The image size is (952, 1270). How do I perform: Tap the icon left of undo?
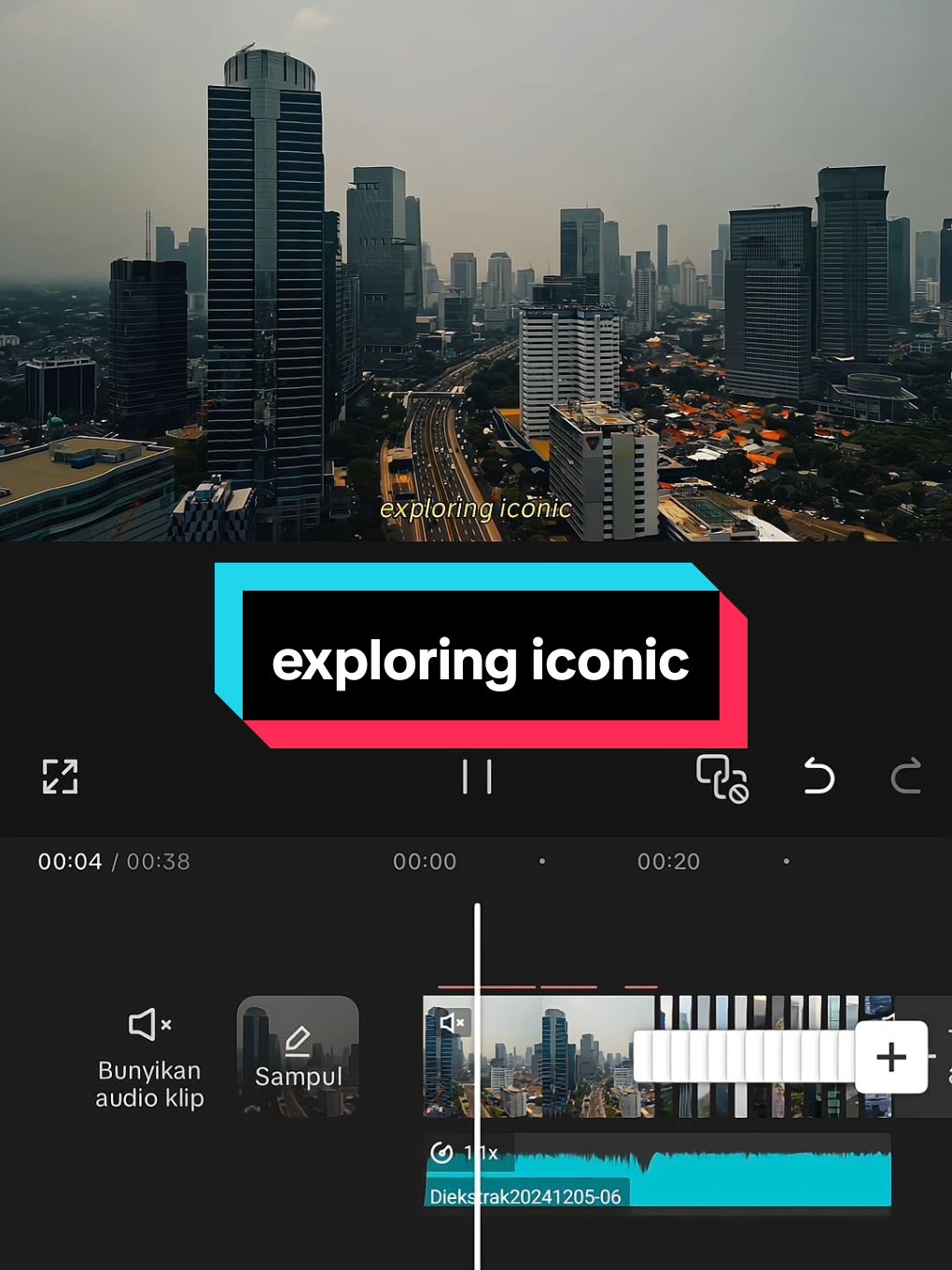[x=722, y=778]
